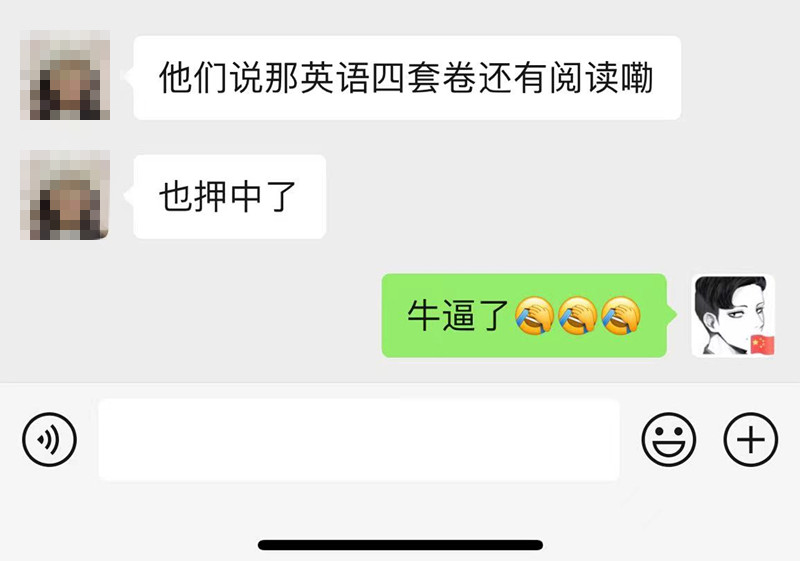The width and height of the screenshot is (800, 561).
Task: Open my own avatar beside 牛逼了
Action: tap(732, 315)
